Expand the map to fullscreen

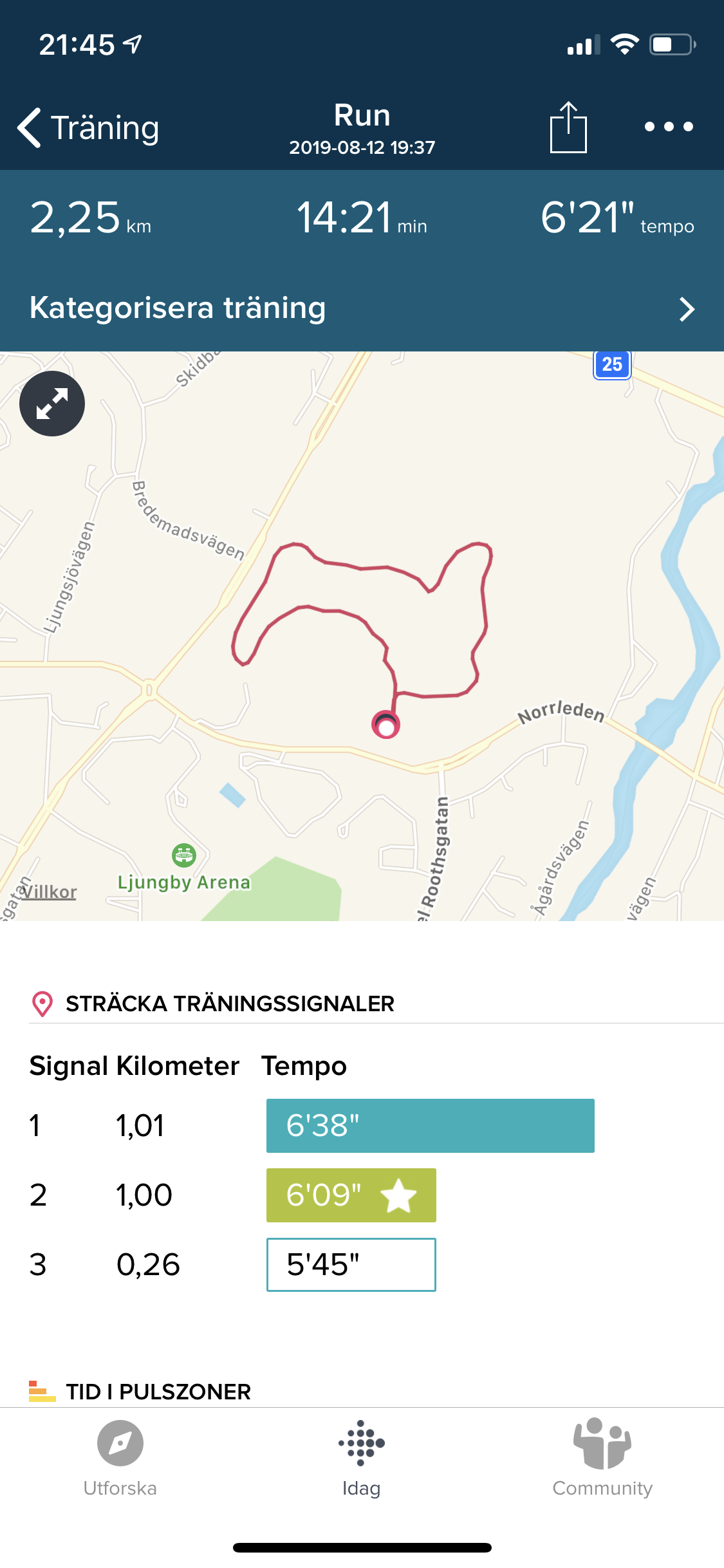pos(52,404)
